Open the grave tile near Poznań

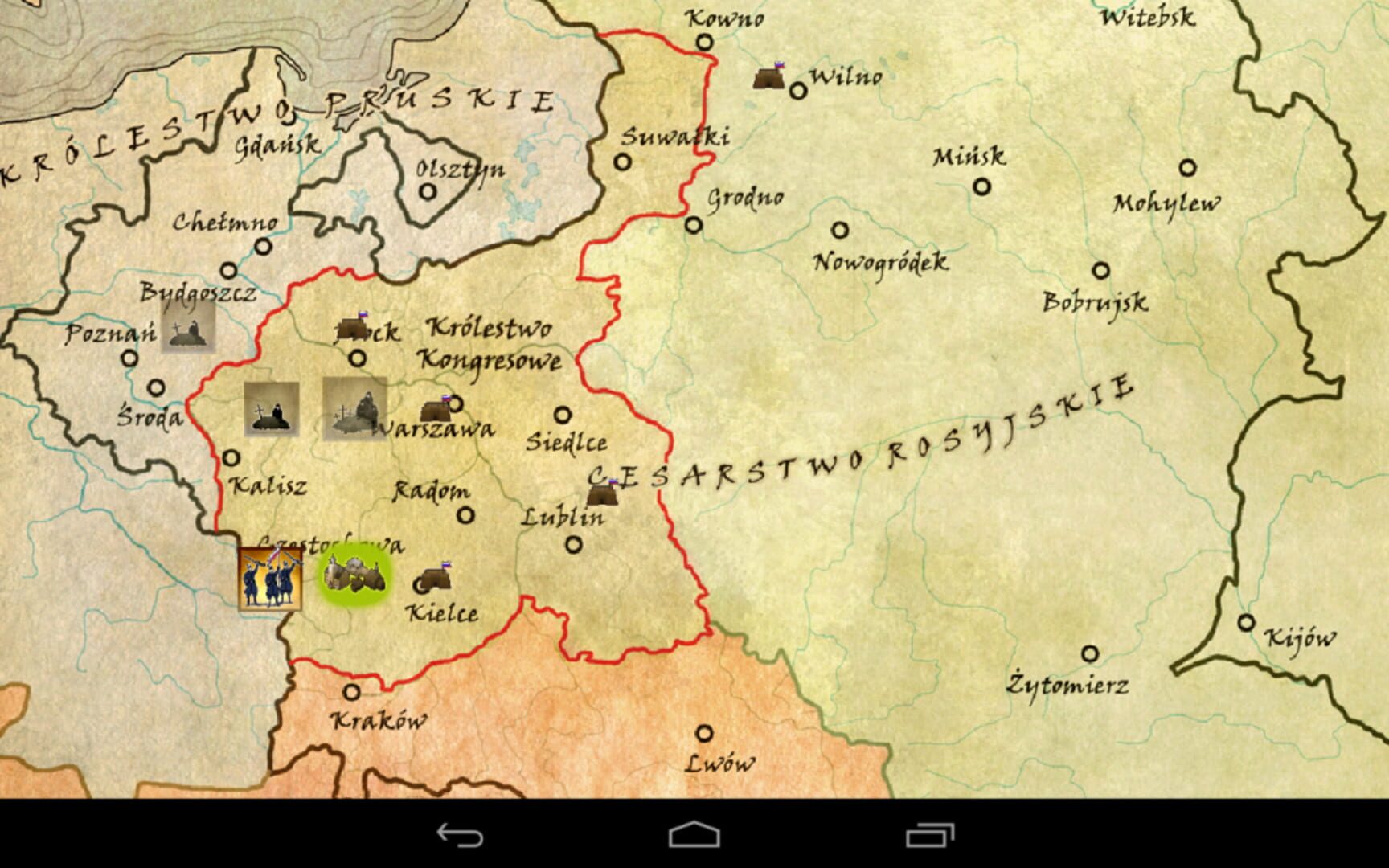point(188,327)
